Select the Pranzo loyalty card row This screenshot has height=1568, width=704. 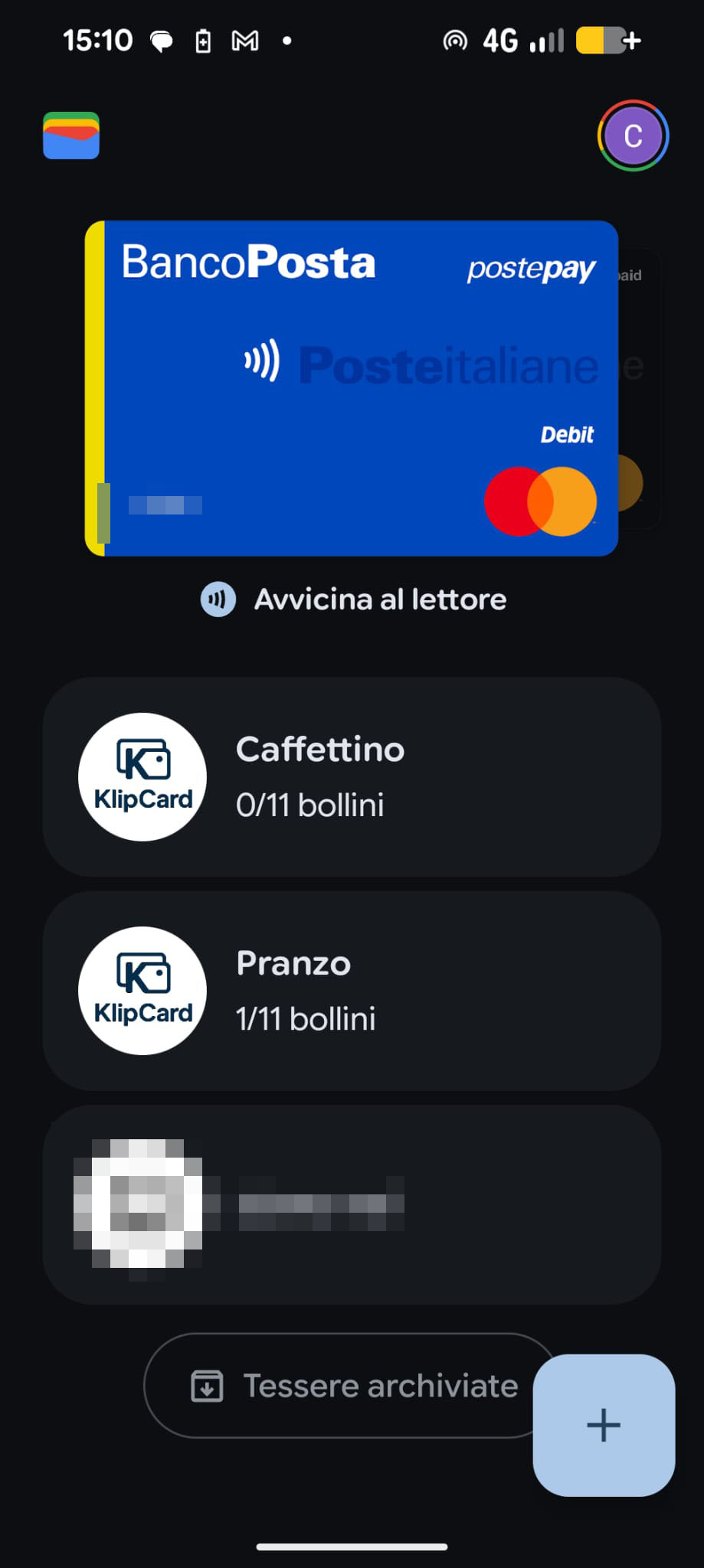(352, 990)
